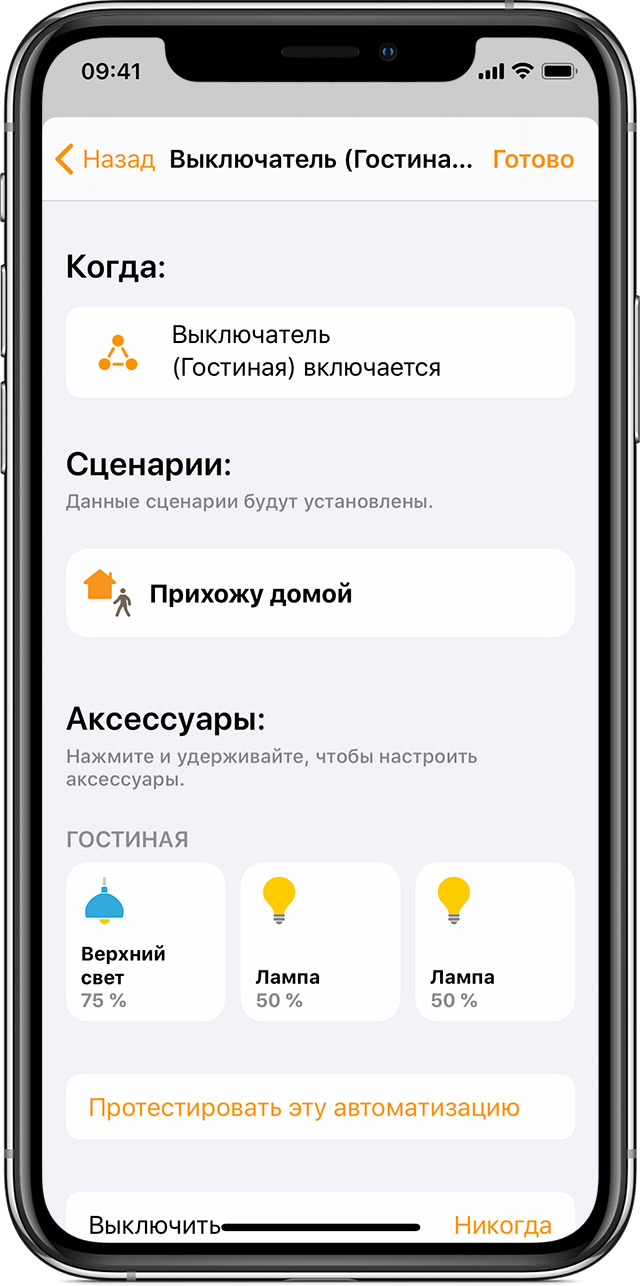The image size is (640, 1286).
Task: Open the Выключить setting showing Никогда
Action: pos(320,1224)
